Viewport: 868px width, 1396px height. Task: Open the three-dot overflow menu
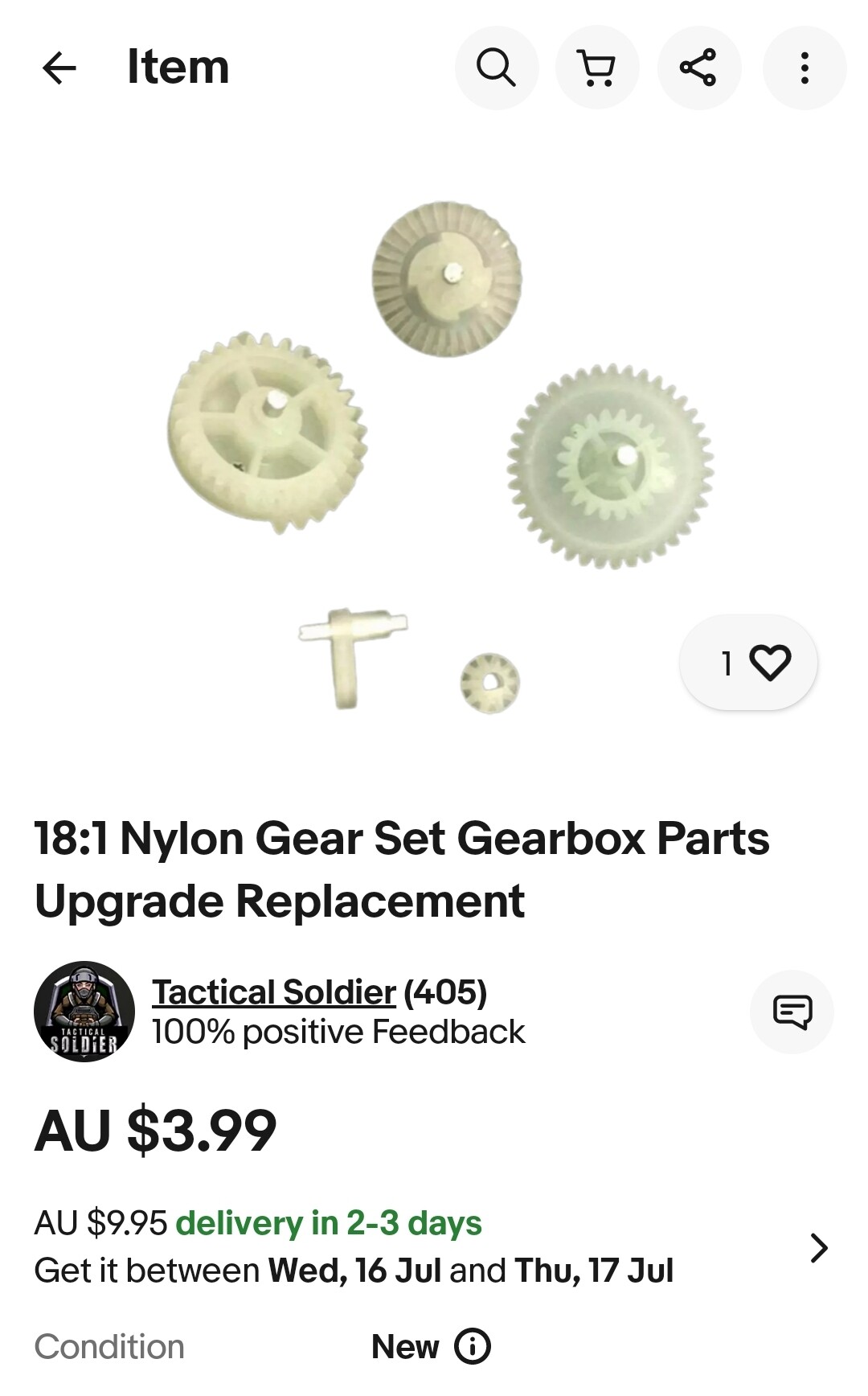point(804,68)
